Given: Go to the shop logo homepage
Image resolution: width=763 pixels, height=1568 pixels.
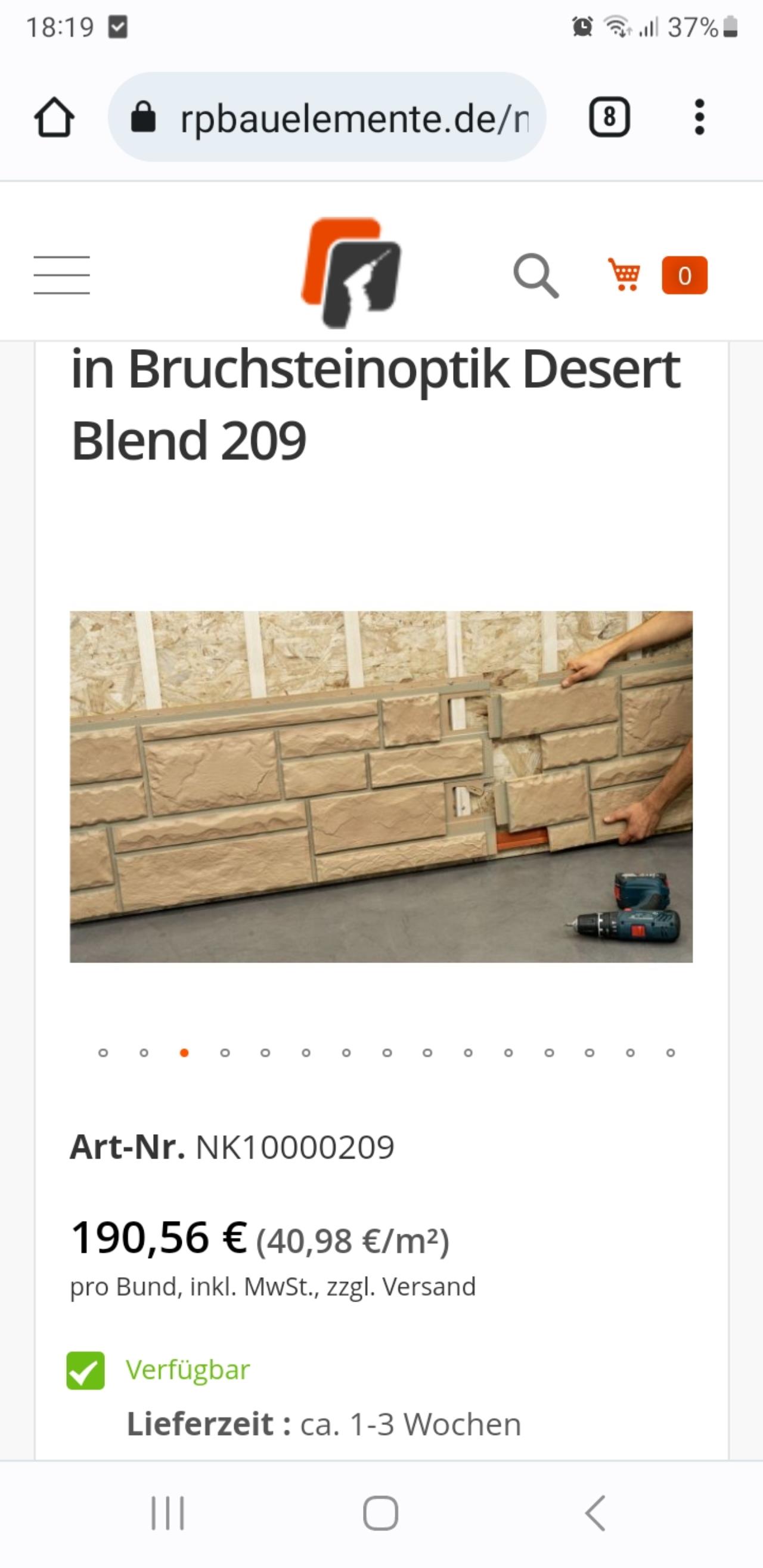Looking at the screenshot, I should click(351, 273).
